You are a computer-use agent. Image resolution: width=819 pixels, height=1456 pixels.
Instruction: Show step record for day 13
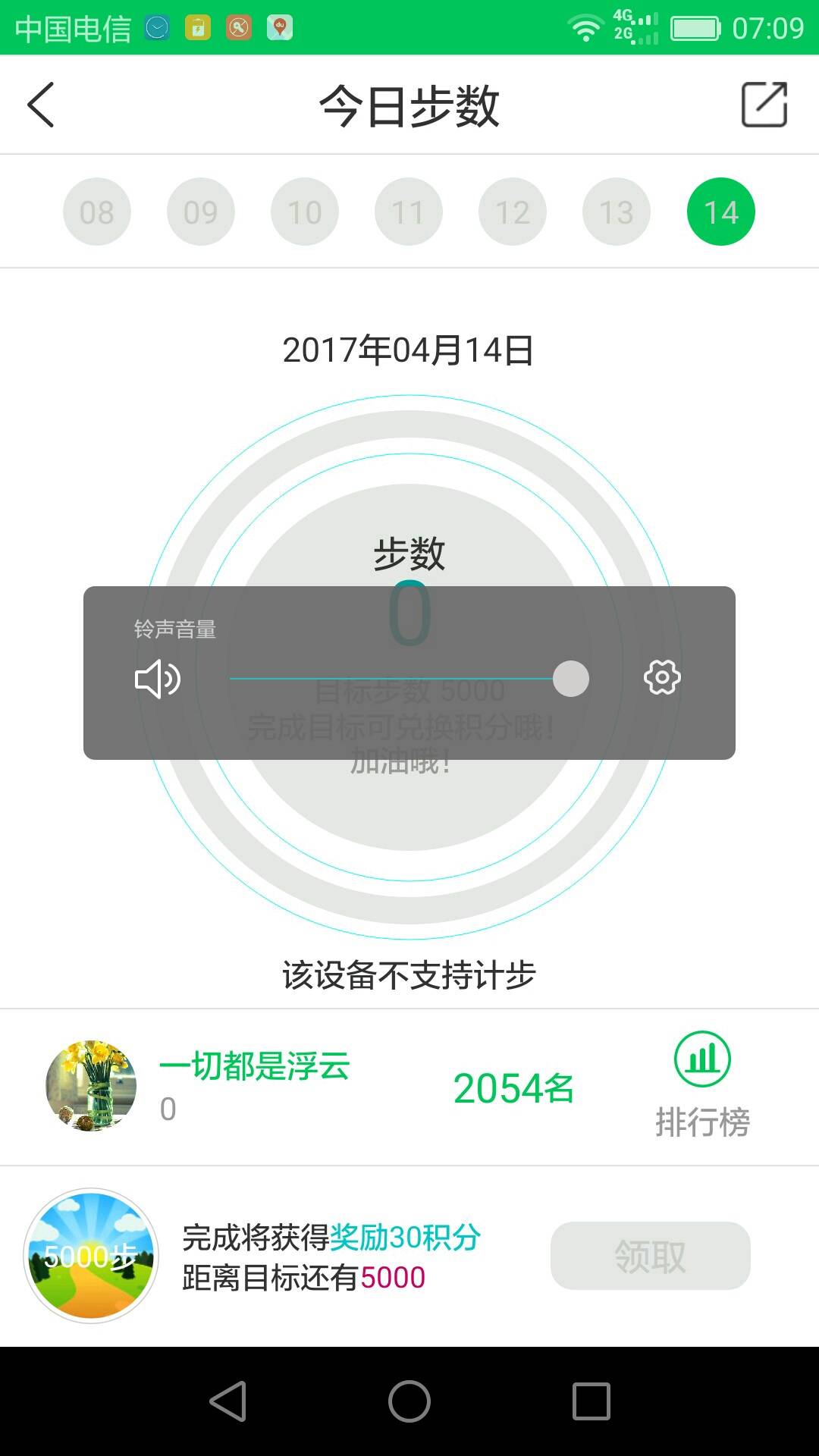[617, 212]
